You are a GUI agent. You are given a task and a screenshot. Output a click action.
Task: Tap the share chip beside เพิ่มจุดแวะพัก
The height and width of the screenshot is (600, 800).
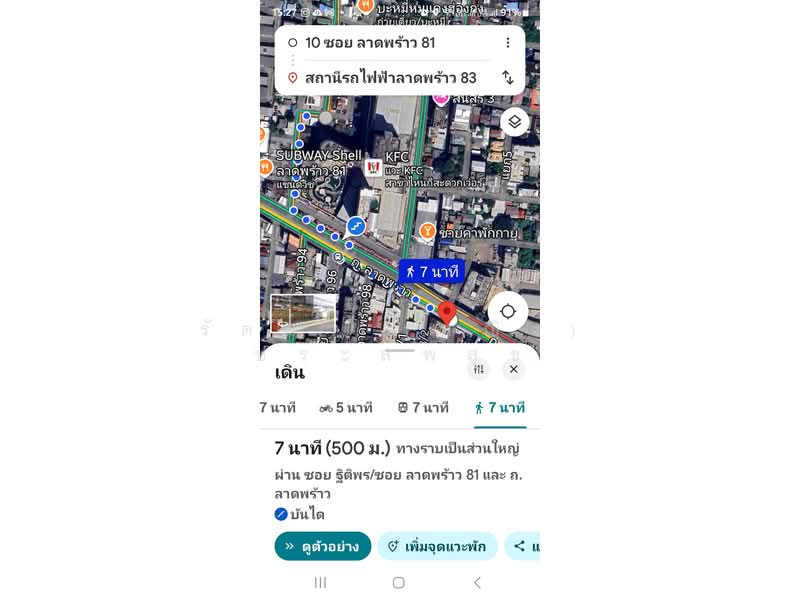pyautogui.click(x=524, y=546)
